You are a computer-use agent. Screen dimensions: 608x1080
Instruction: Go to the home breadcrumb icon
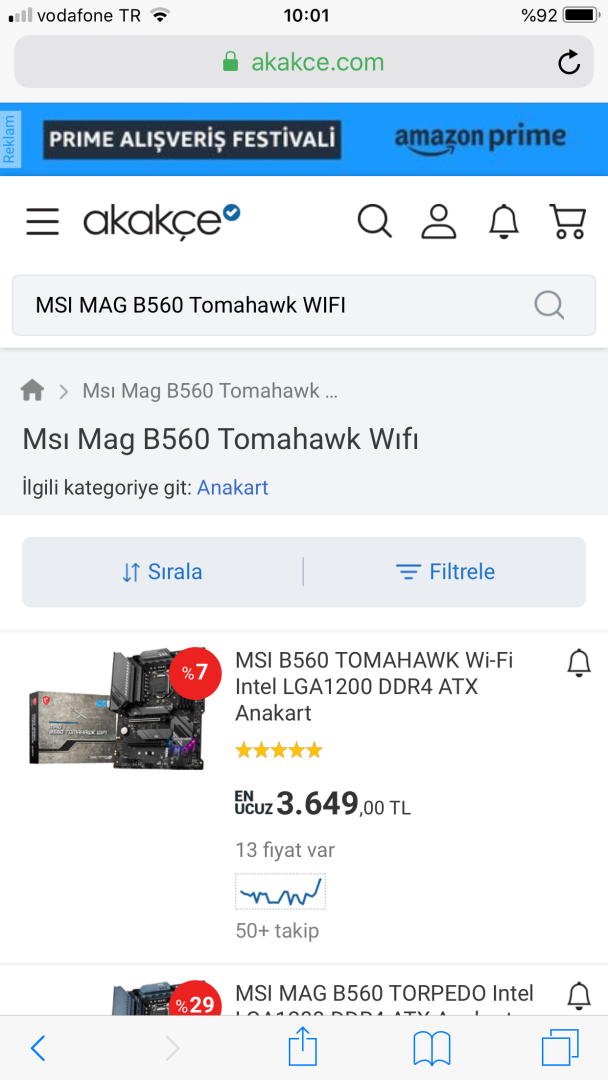(33, 391)
